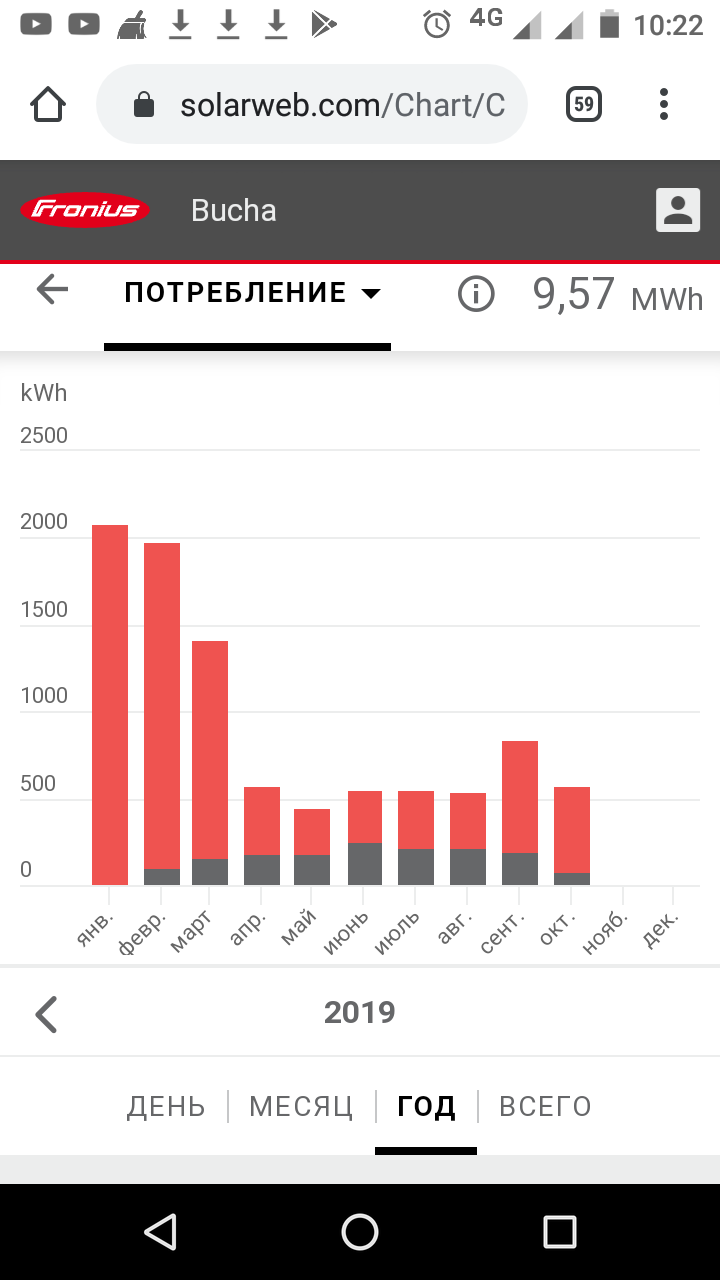Open the browser overflow menu

coord(664,104)
